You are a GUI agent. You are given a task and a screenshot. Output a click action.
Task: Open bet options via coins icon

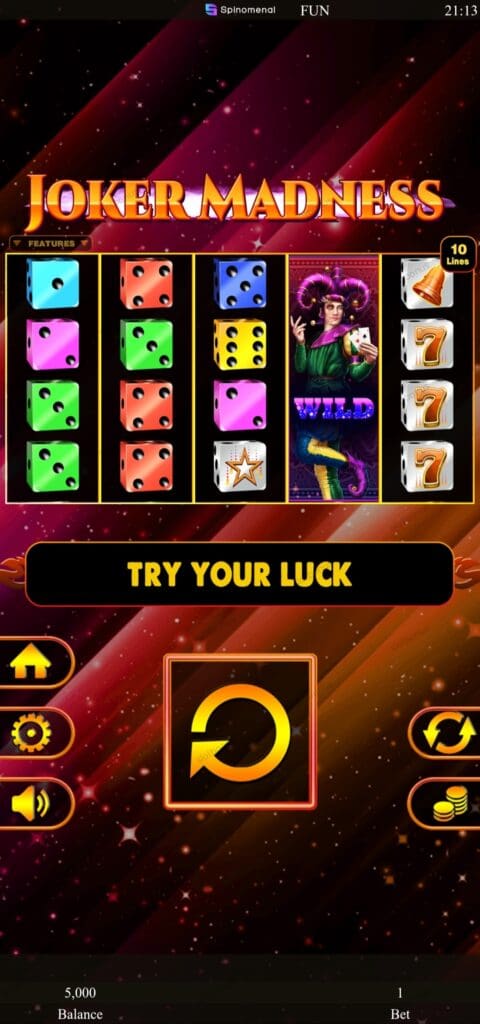pyautogui.click(x=447, y=804)
